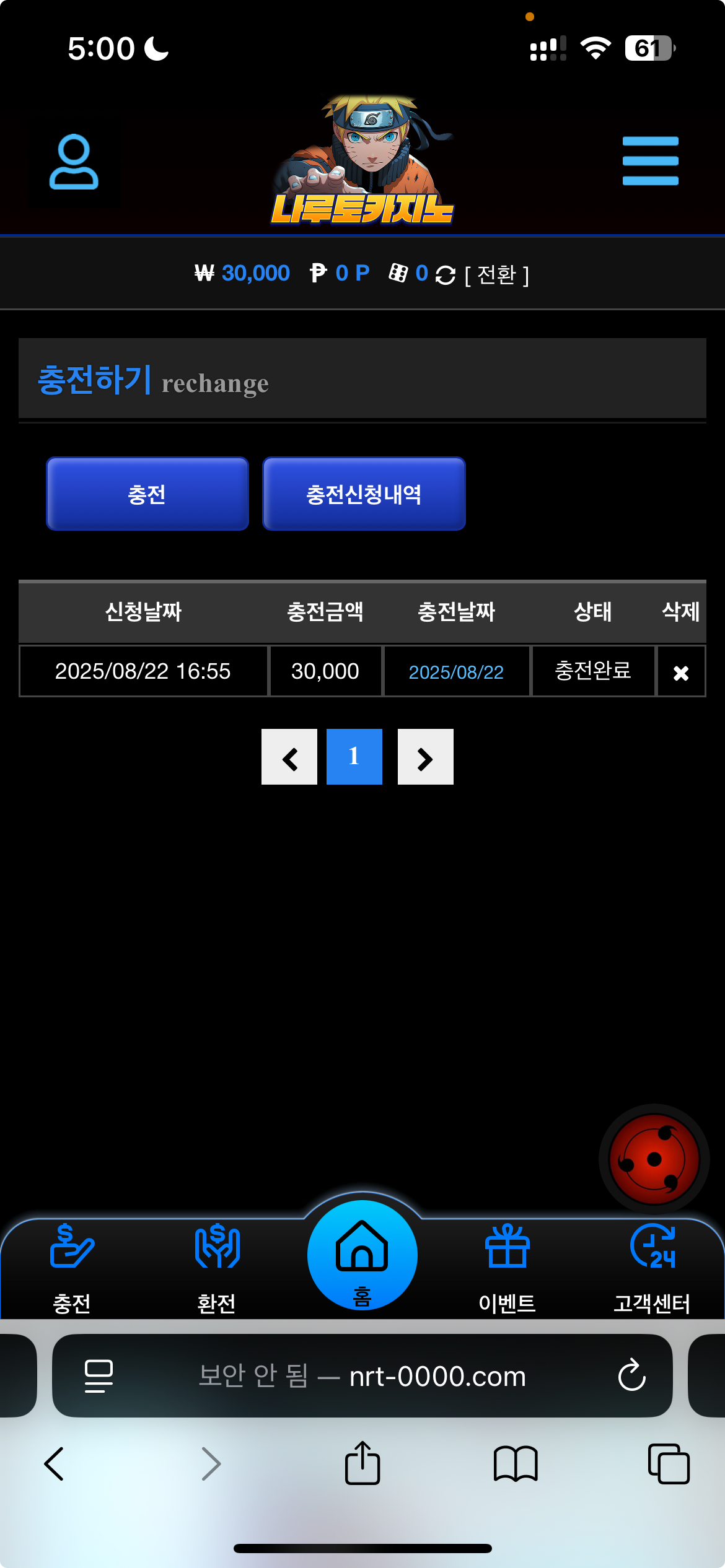Tap the red Sharingan floating button

pyautogui.click(x=654, y=1159)
